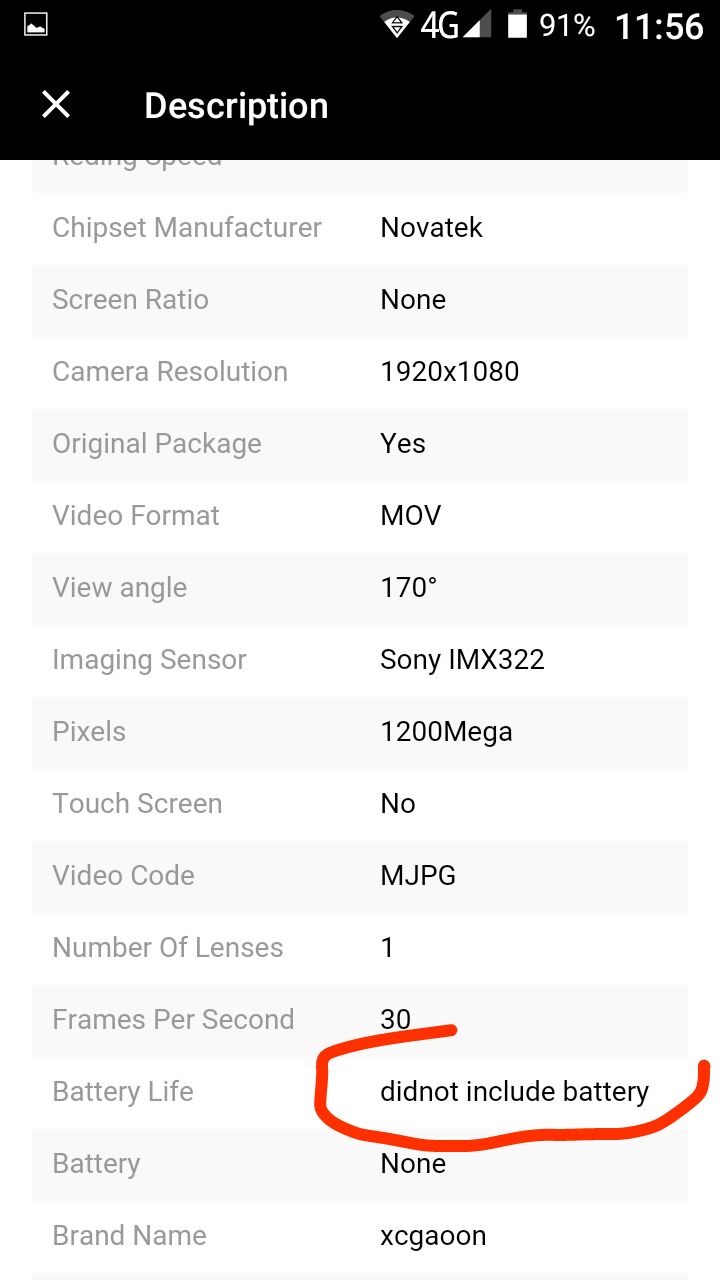
Task: Close the Description screen
Action: [x=56, y=105]
